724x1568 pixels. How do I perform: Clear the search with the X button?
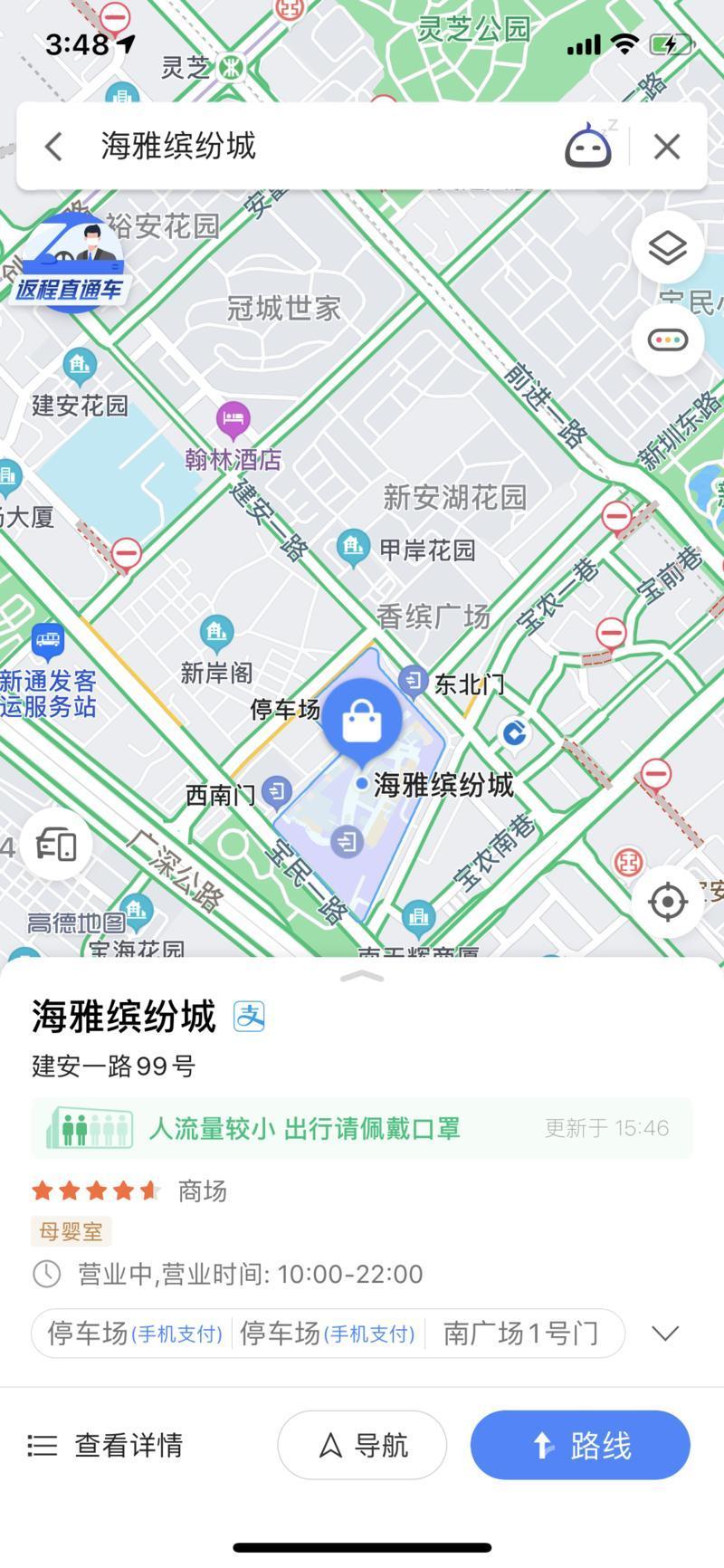(667, 146)
